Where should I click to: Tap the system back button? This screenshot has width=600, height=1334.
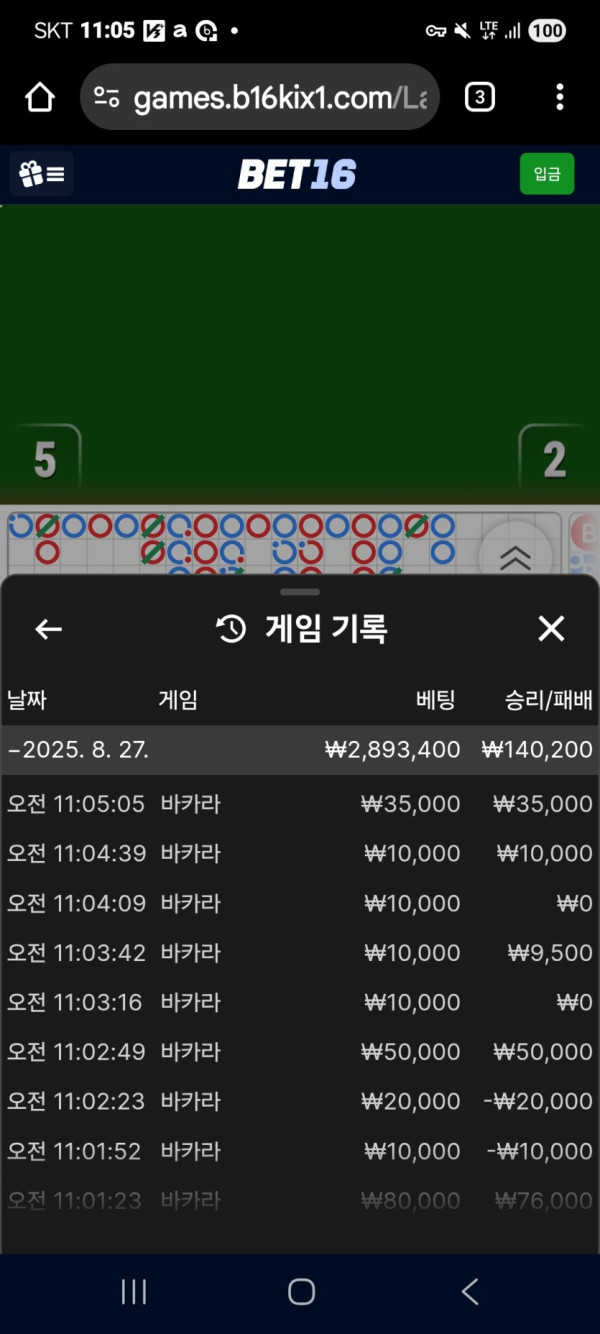pos(469,1292)
